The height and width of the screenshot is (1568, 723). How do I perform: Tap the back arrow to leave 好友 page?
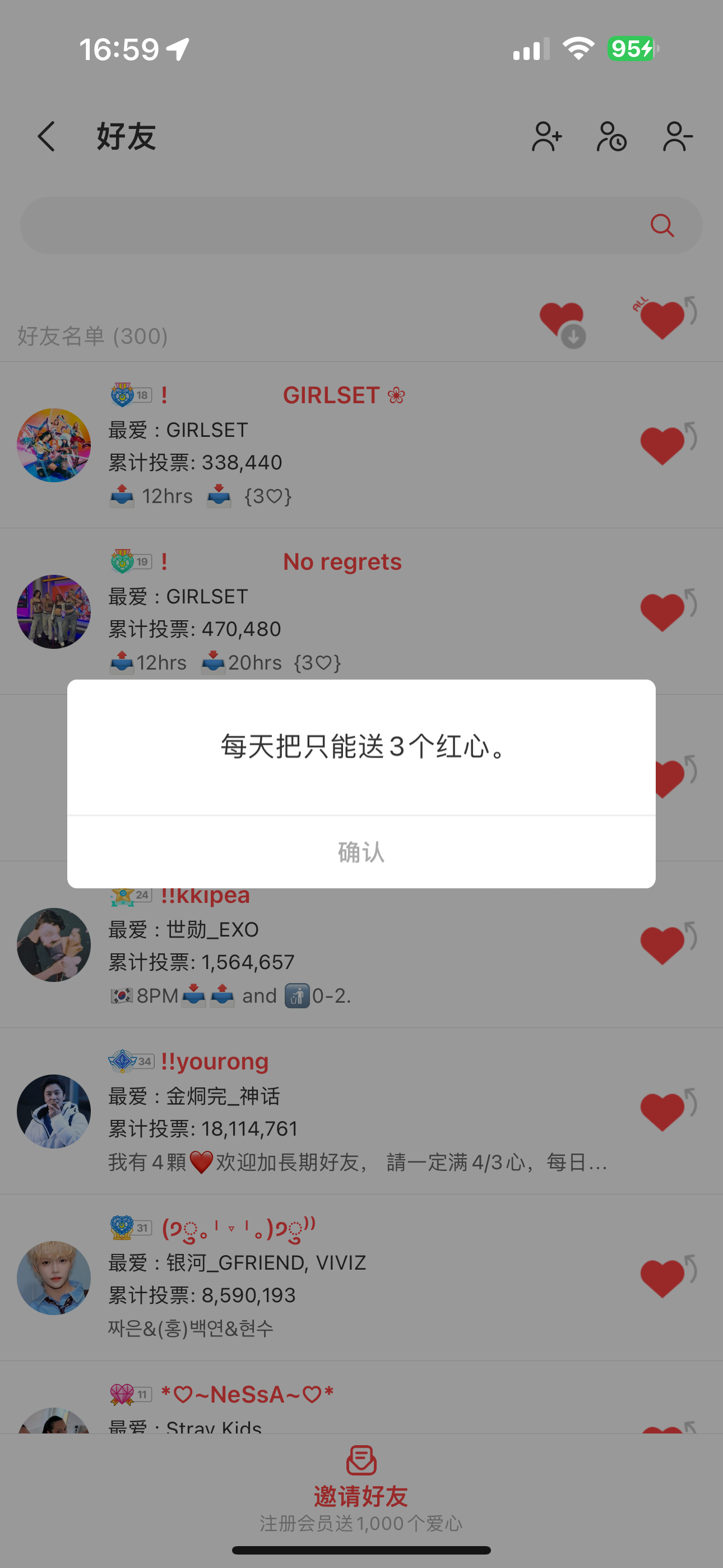[x=47, y=137]
